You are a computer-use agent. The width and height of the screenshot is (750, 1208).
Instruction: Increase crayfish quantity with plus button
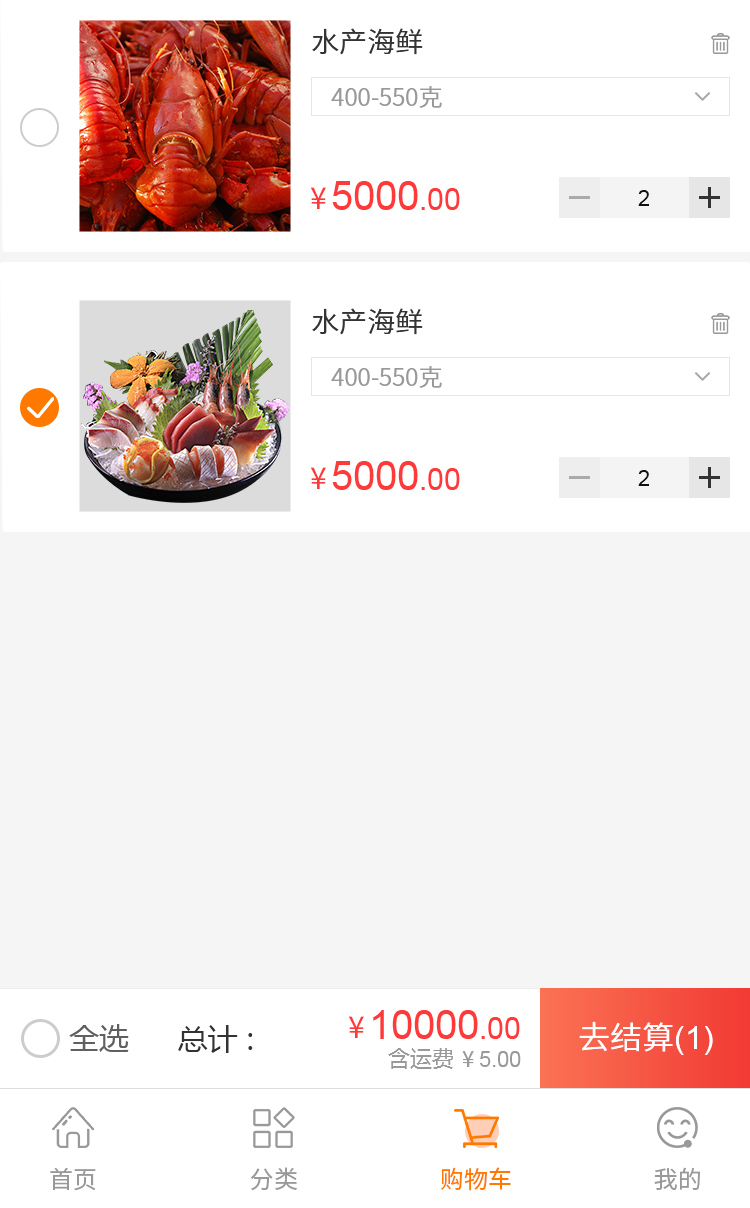[x=709, y=198]
